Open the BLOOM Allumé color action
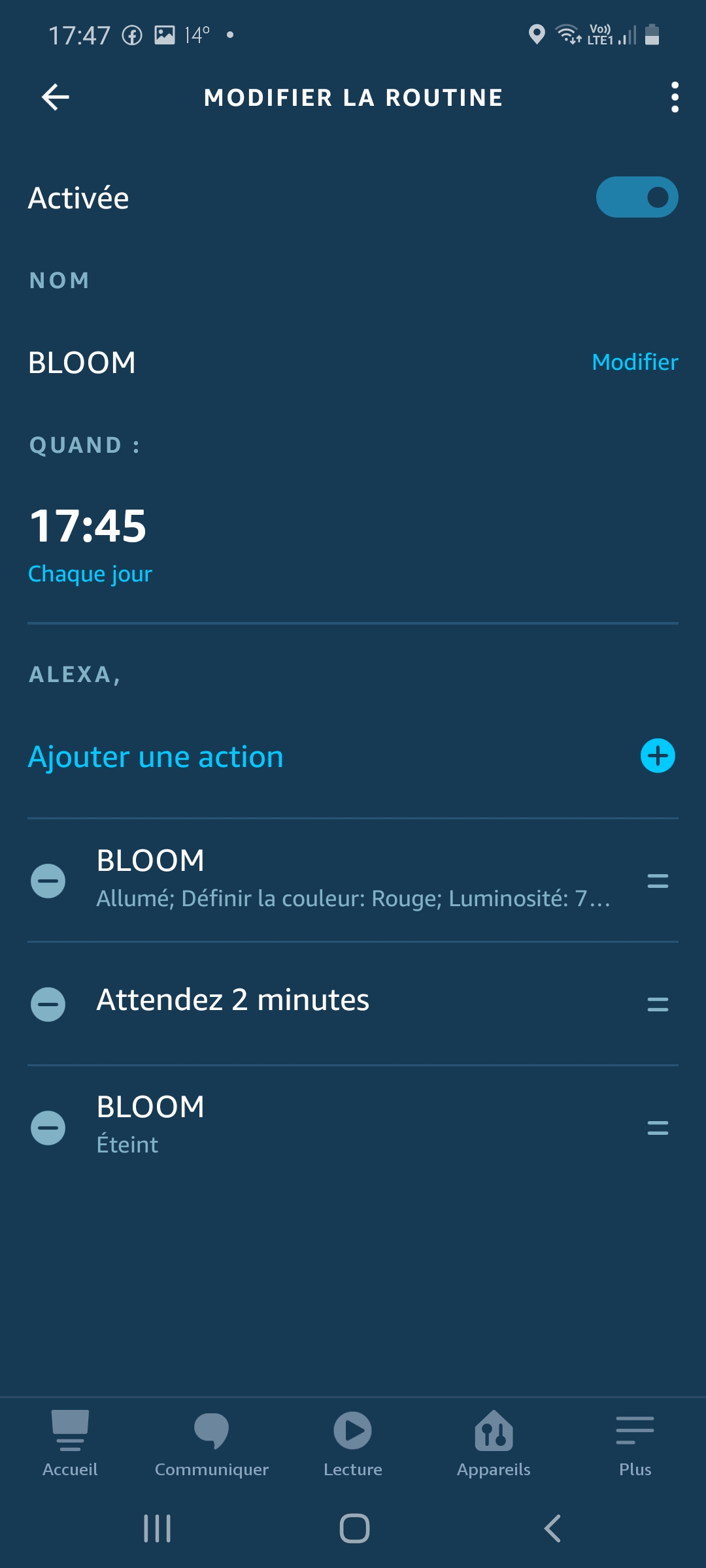Screen dimensions: 706x1568 point(353,879)
